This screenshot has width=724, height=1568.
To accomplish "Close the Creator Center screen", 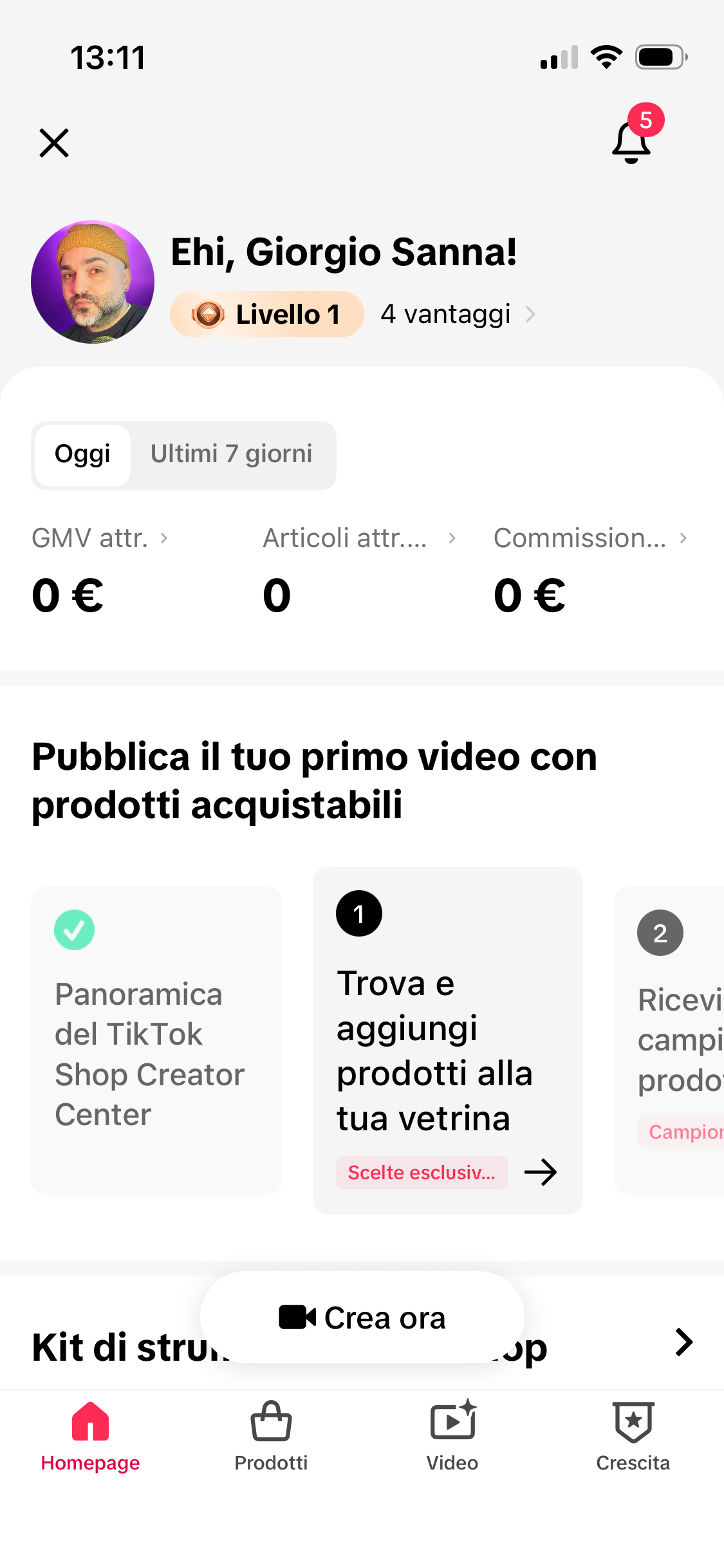I will 54,143.
